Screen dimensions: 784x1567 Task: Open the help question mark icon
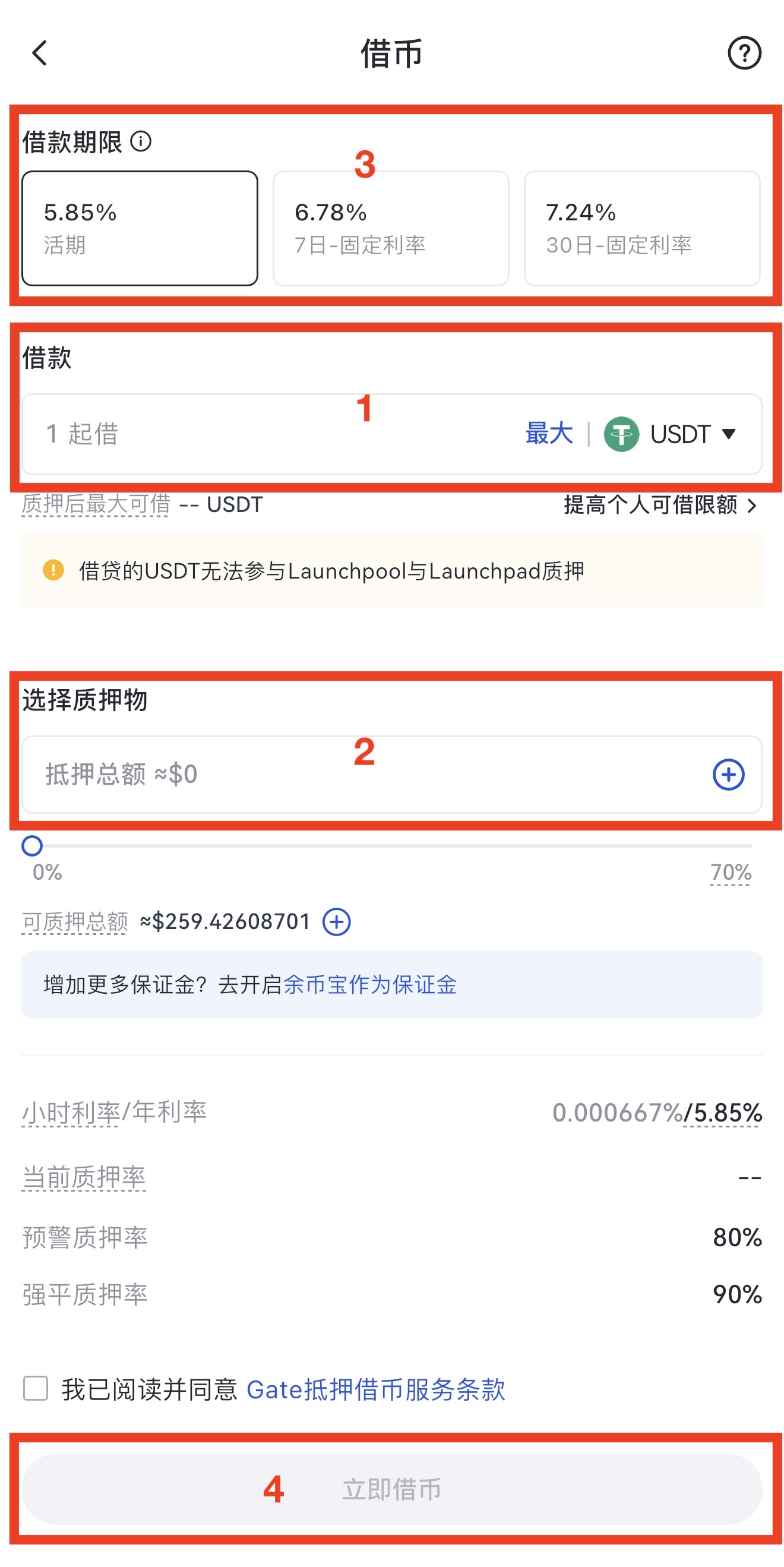click(x=744, y=53)
